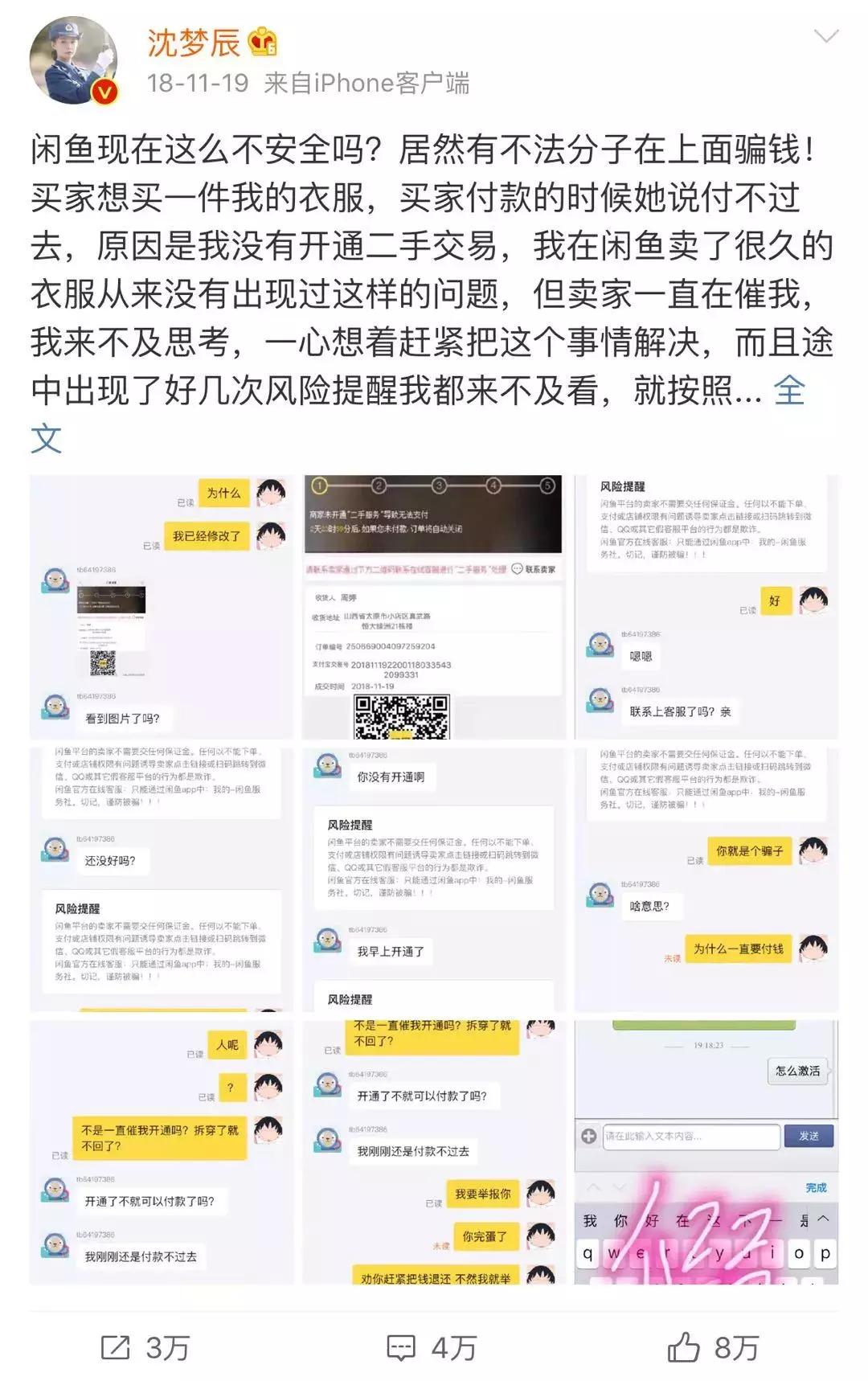Screen dimensions: 868x1381
Task: Open the order QR code screenshot image
Action: [433, 607]
